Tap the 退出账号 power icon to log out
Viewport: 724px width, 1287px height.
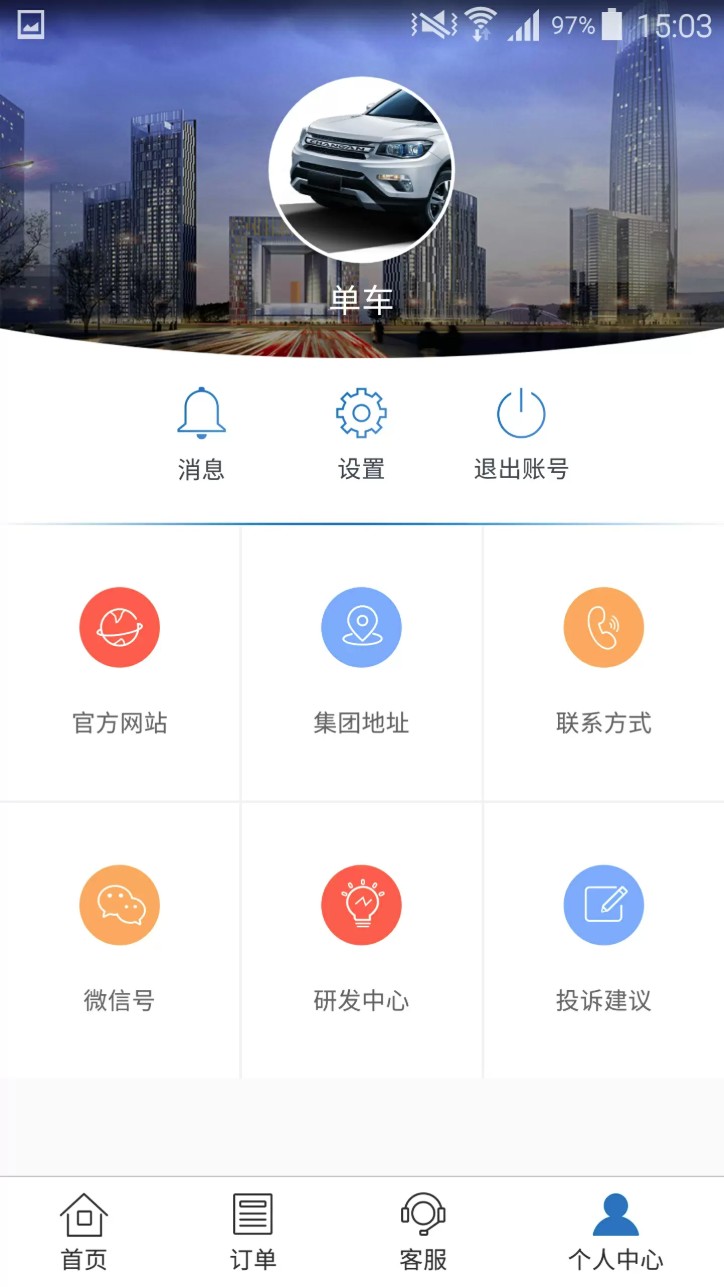tap(520, 410)
